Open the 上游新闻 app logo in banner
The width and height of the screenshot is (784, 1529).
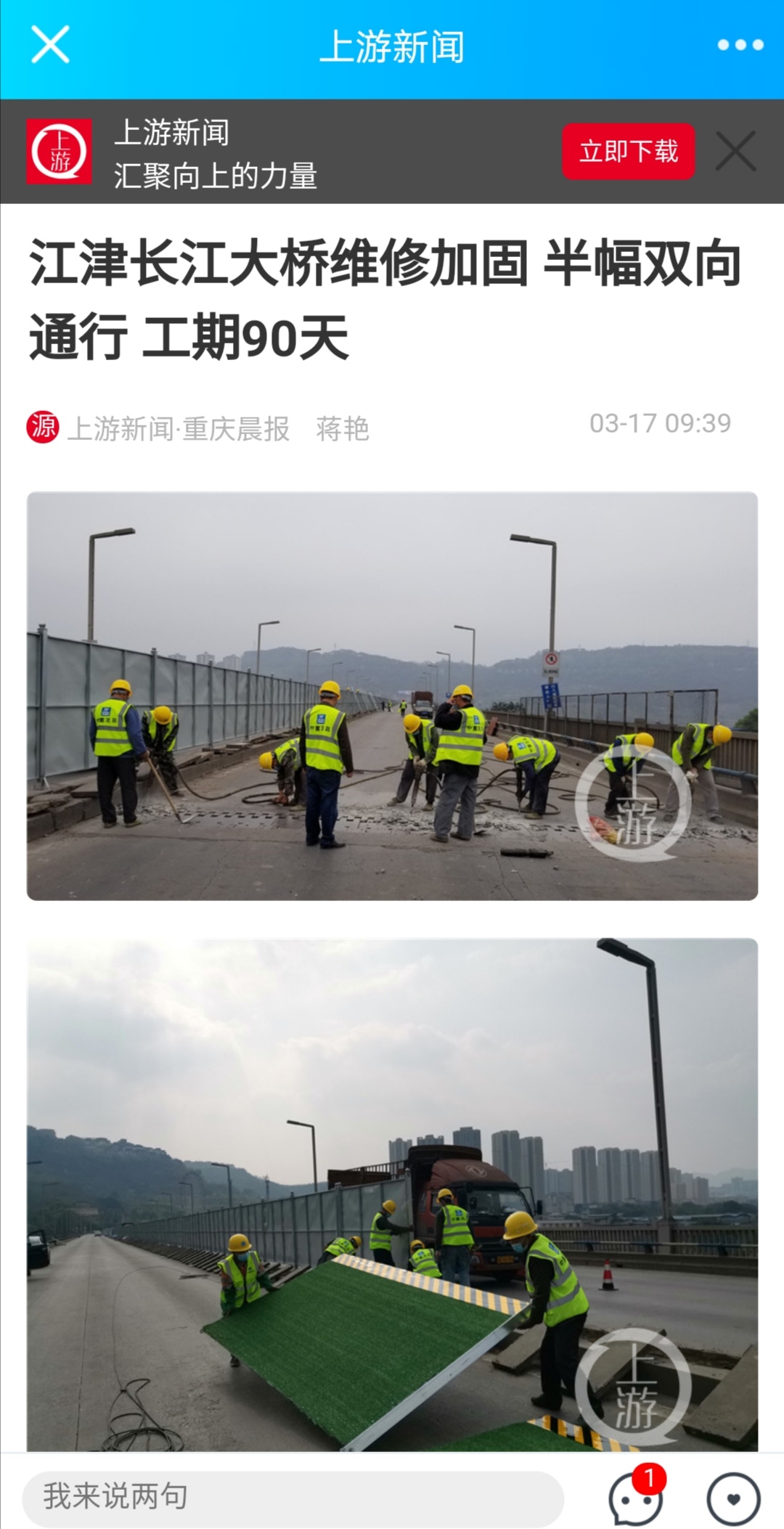pyautogui.click(x=60, y=152)
